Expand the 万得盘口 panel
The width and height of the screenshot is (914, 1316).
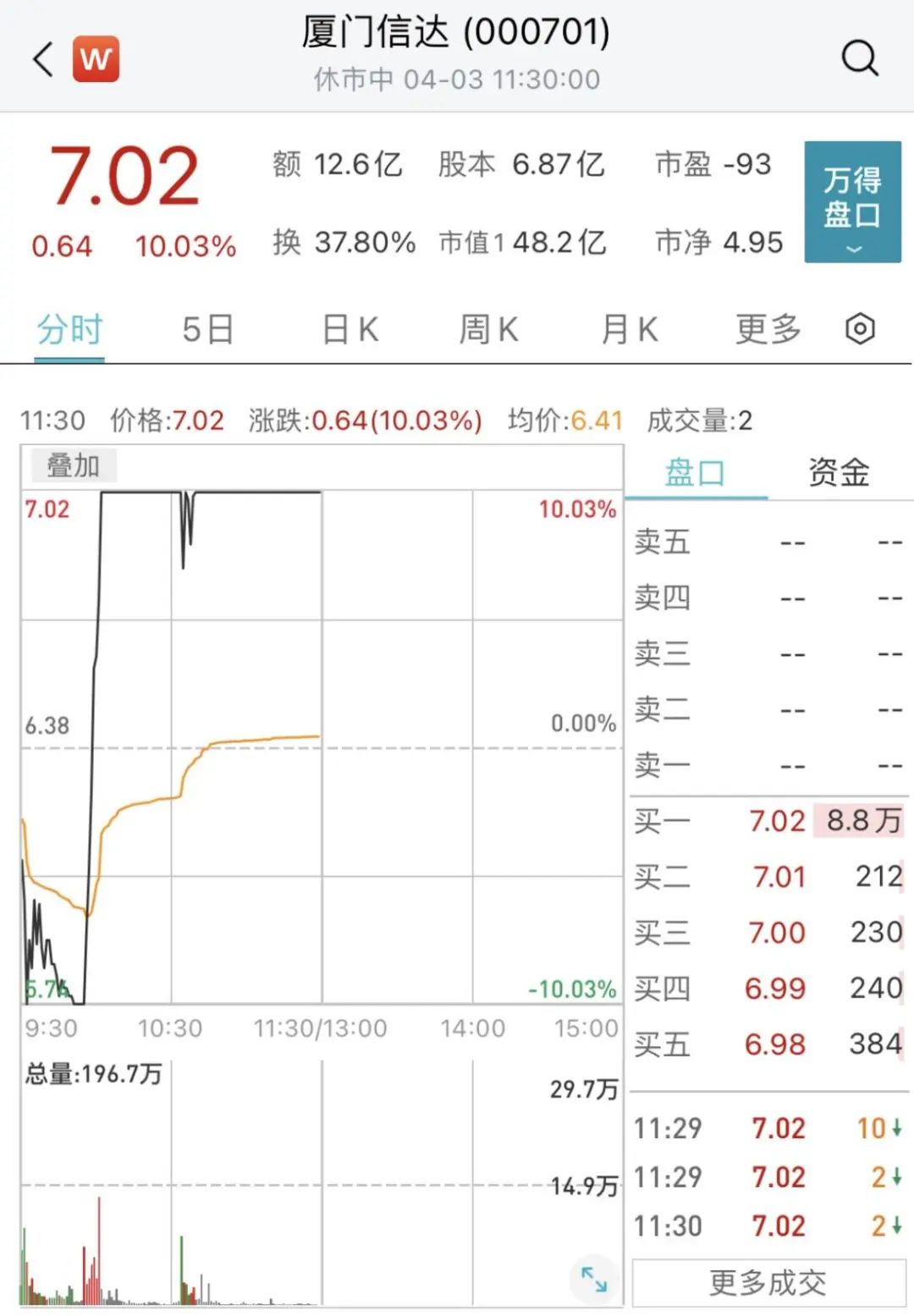point(852,201)
